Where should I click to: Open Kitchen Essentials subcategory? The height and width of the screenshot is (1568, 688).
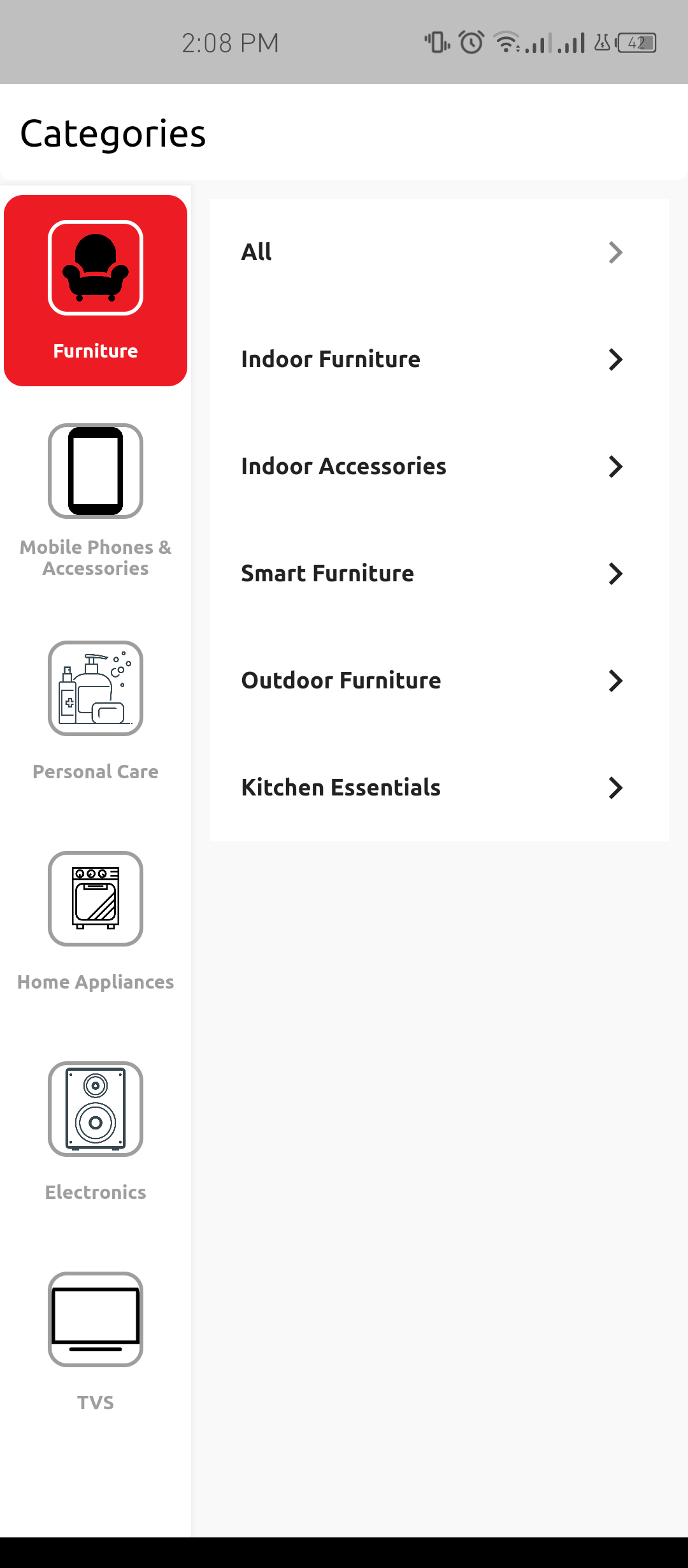(440, 788)
